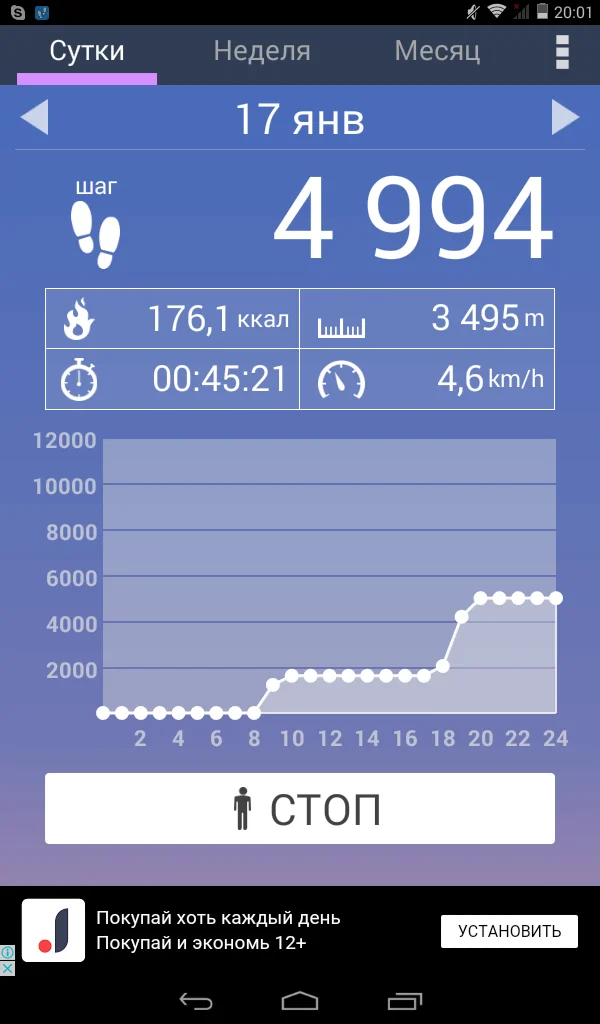
Task: Switch to the Месяц tab
Action: click(x=437, y=51)
